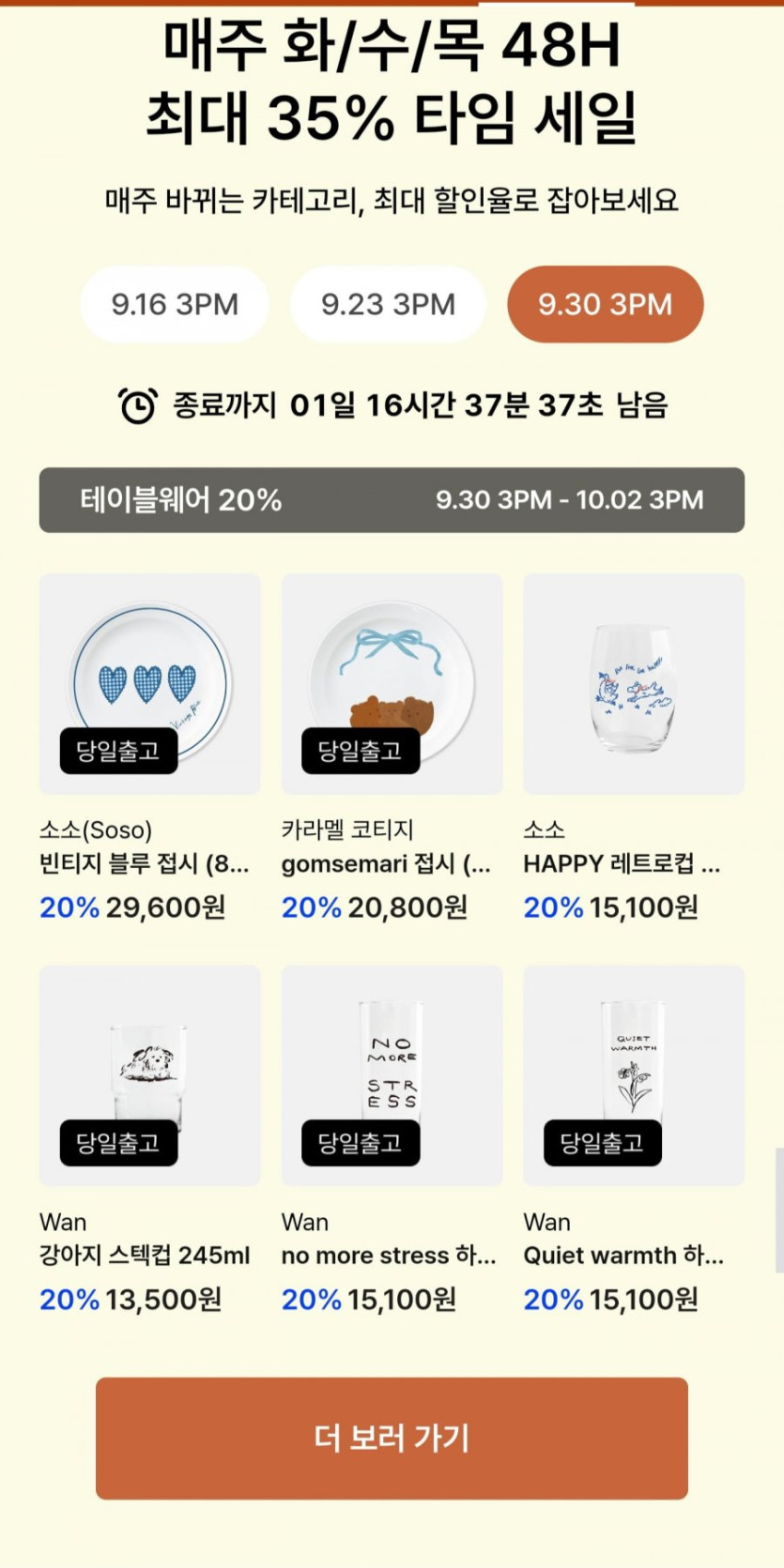View the HAPPY 레트로컵 item
This screenshot has height=1568, width=784.
(634, 685)
